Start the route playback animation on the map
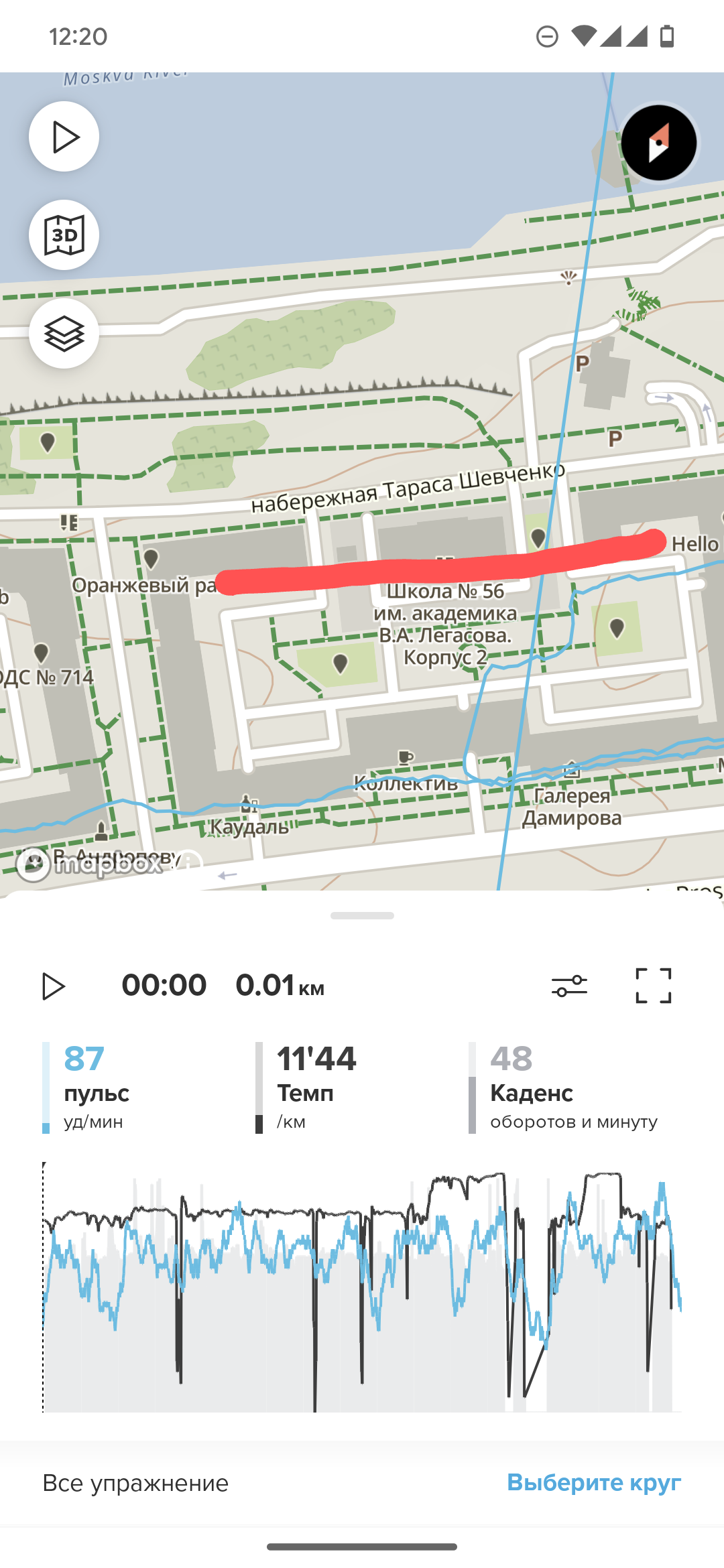The image size is (724, 1568). pyautogui.click(x=64, y=137)
